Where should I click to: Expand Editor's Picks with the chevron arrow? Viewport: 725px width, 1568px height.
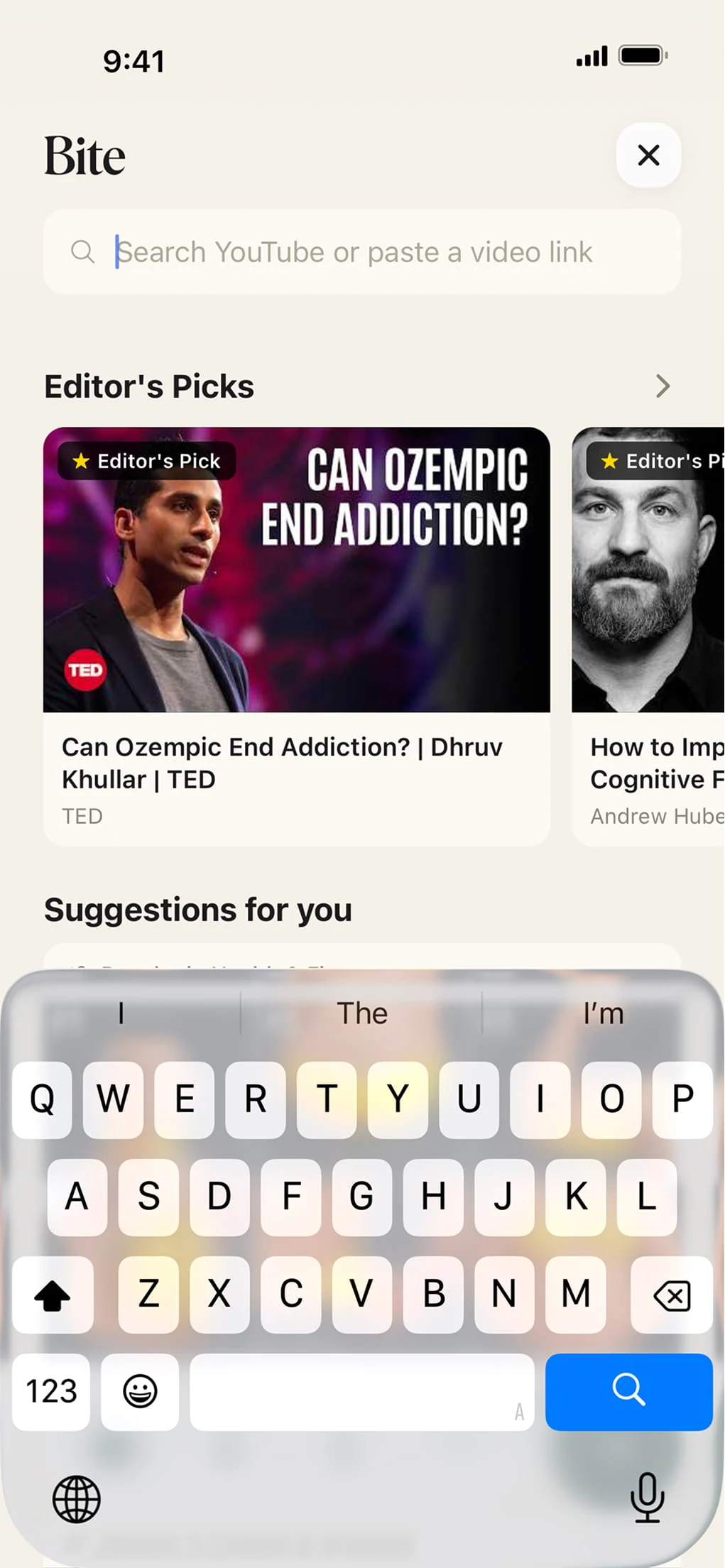coord(663,386)
